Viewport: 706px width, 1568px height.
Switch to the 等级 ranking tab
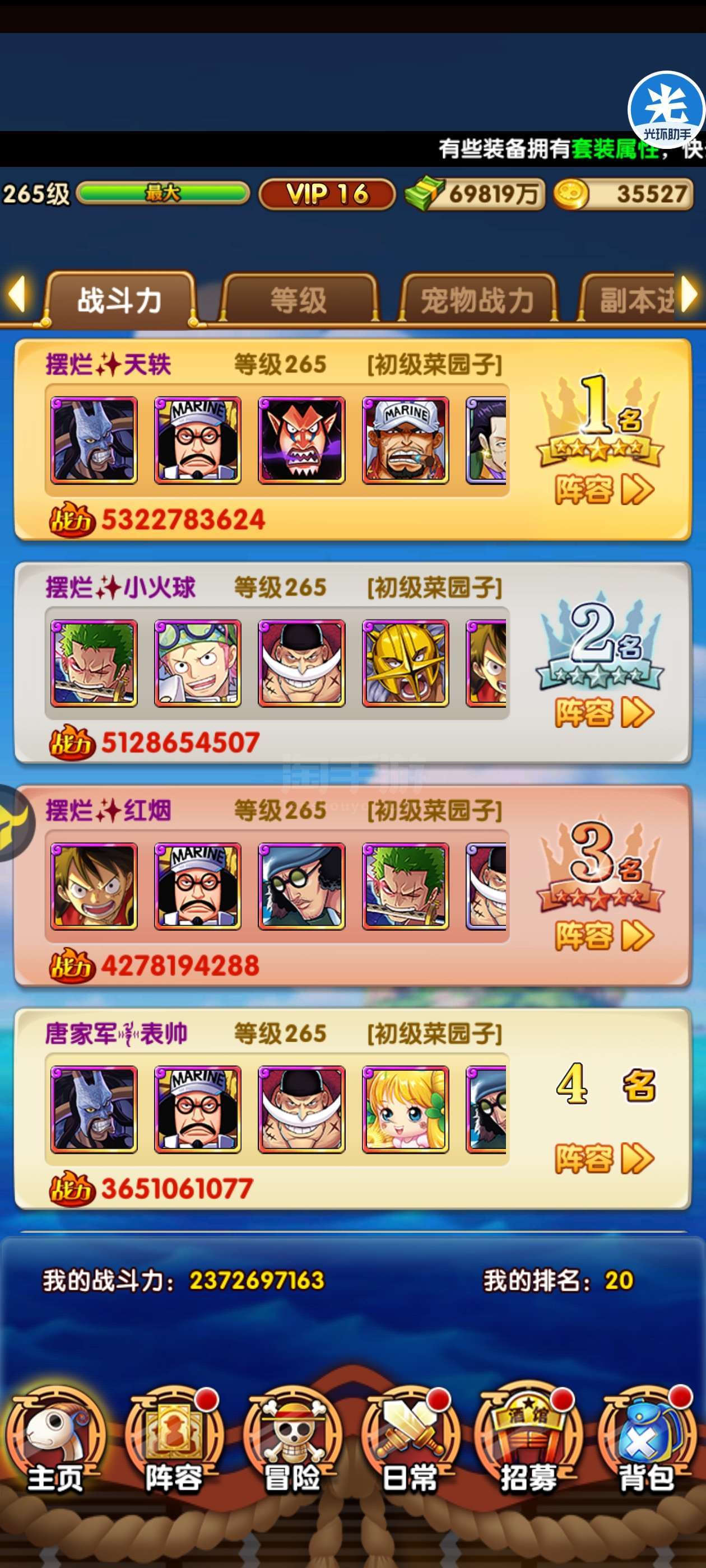[299, 300]
